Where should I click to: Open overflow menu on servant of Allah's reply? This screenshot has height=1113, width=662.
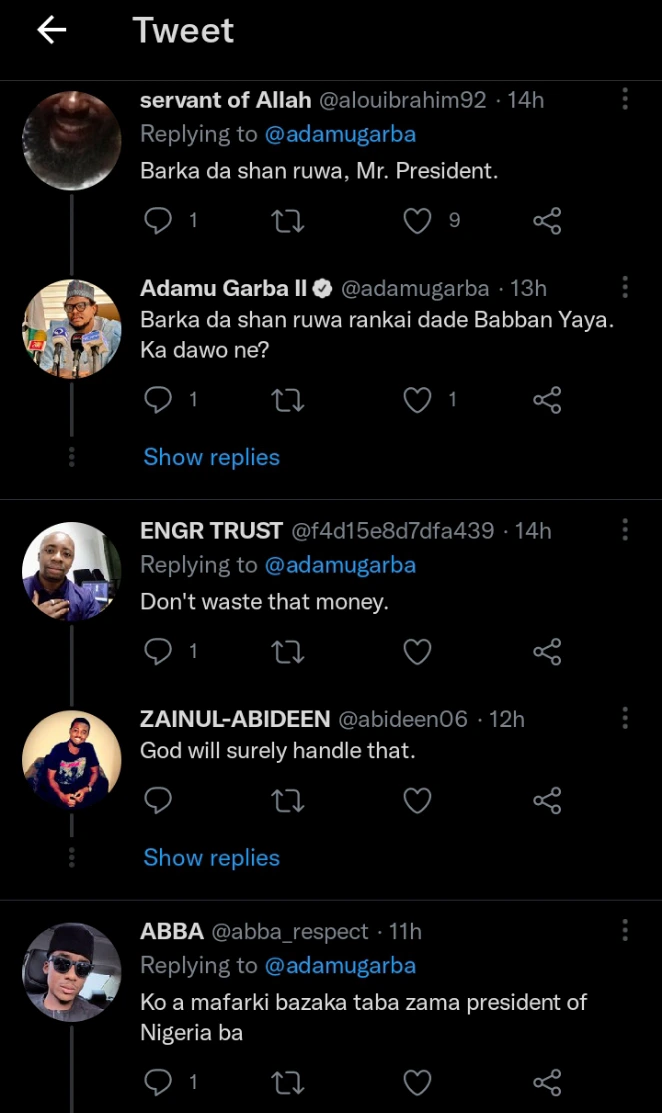coord(625,98)
